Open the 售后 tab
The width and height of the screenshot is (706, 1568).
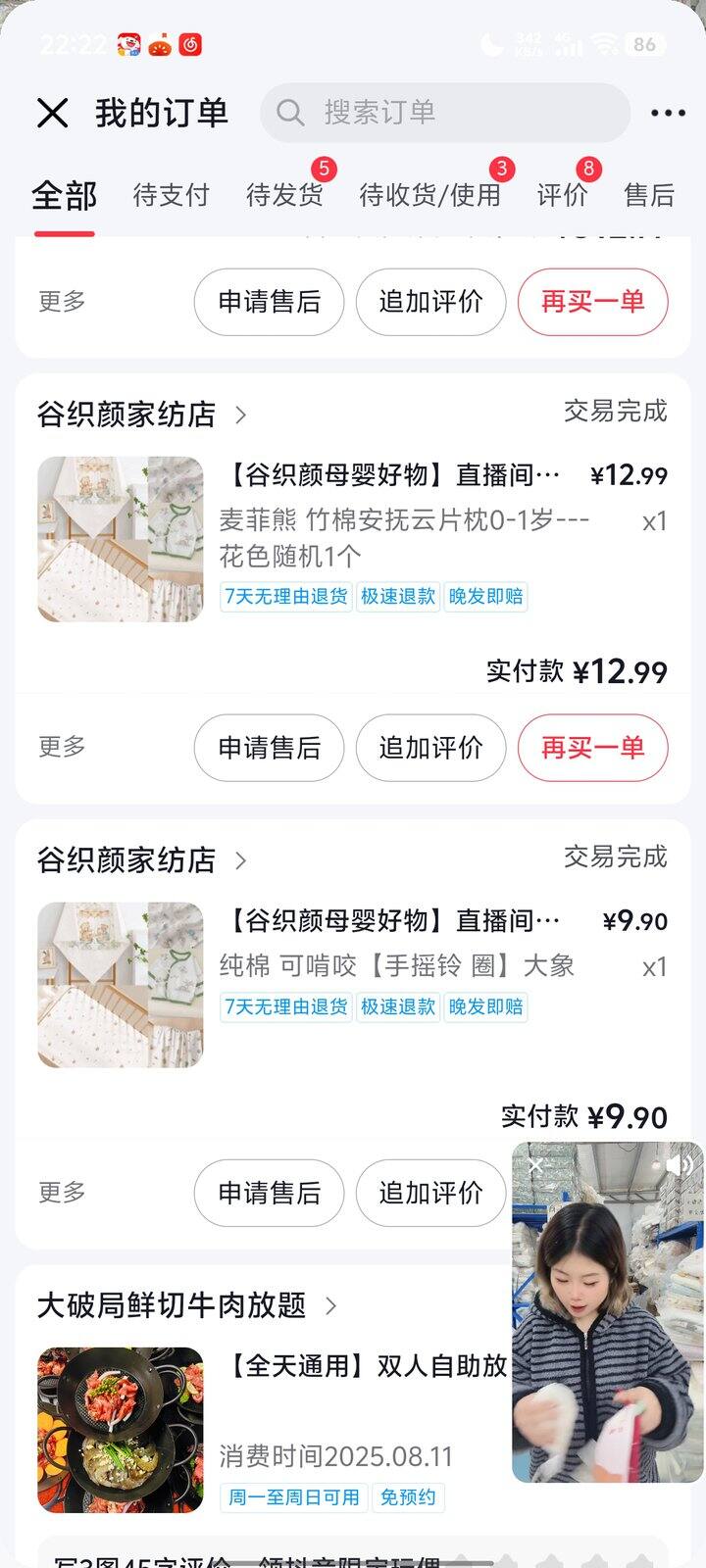coord(649,195)
